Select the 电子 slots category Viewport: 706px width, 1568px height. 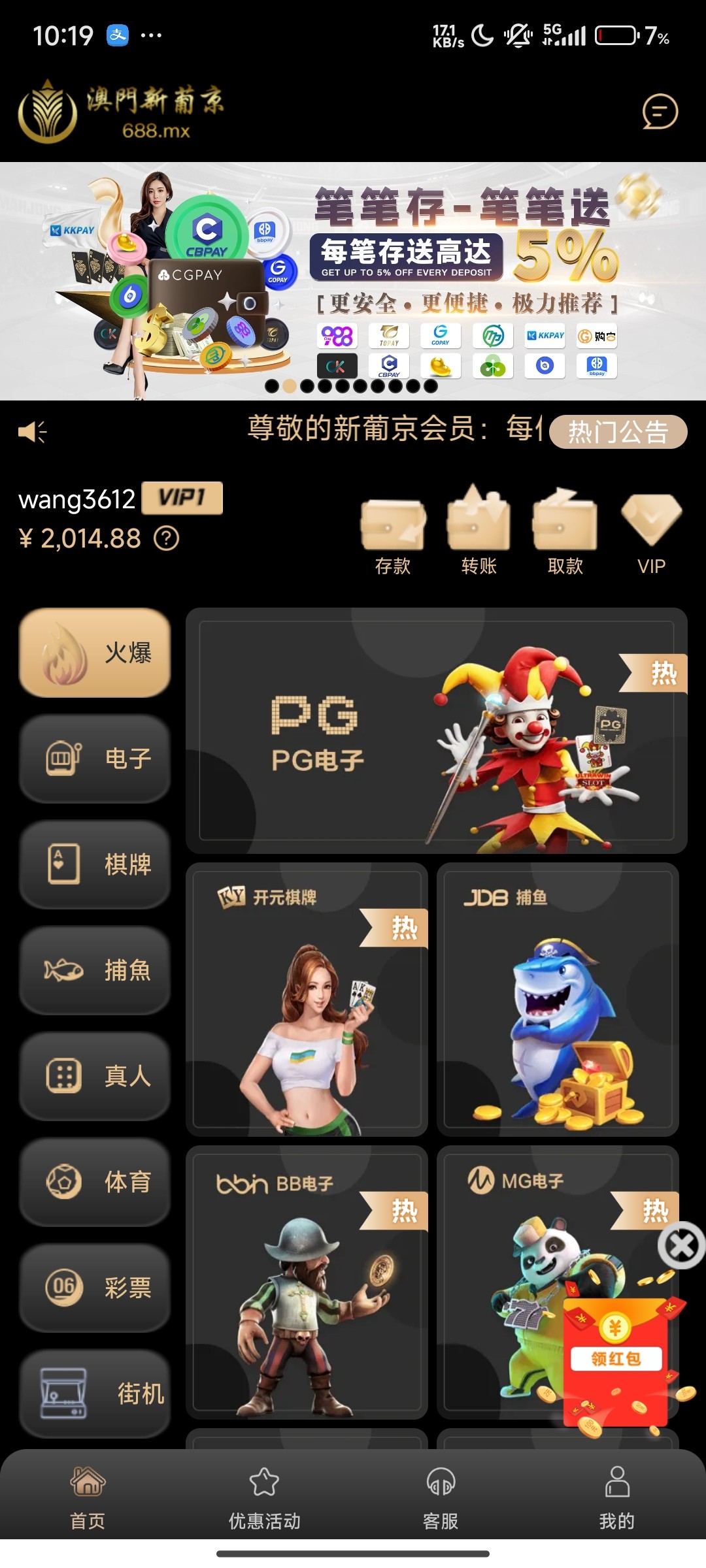point(93,759)
